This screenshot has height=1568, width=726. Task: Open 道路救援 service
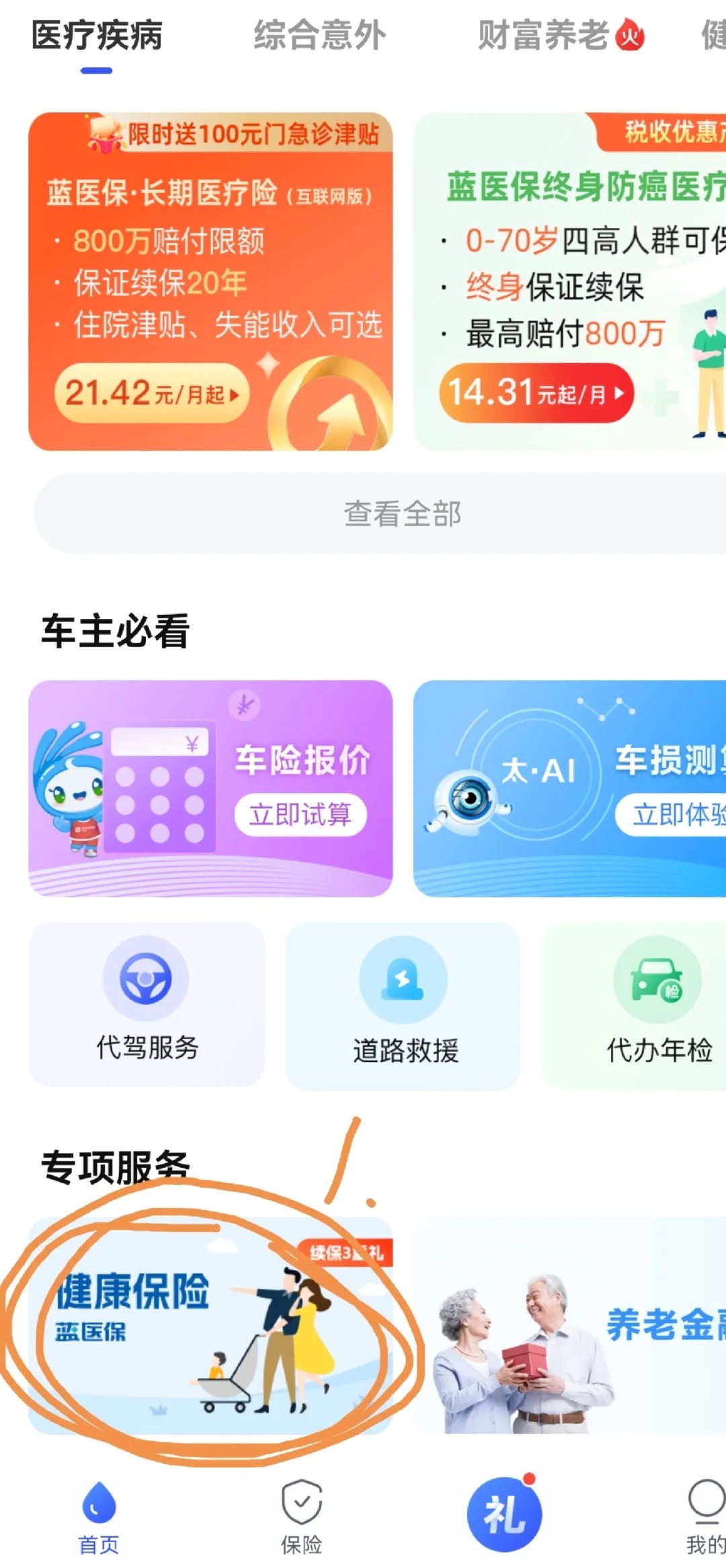pos(403,1006)
